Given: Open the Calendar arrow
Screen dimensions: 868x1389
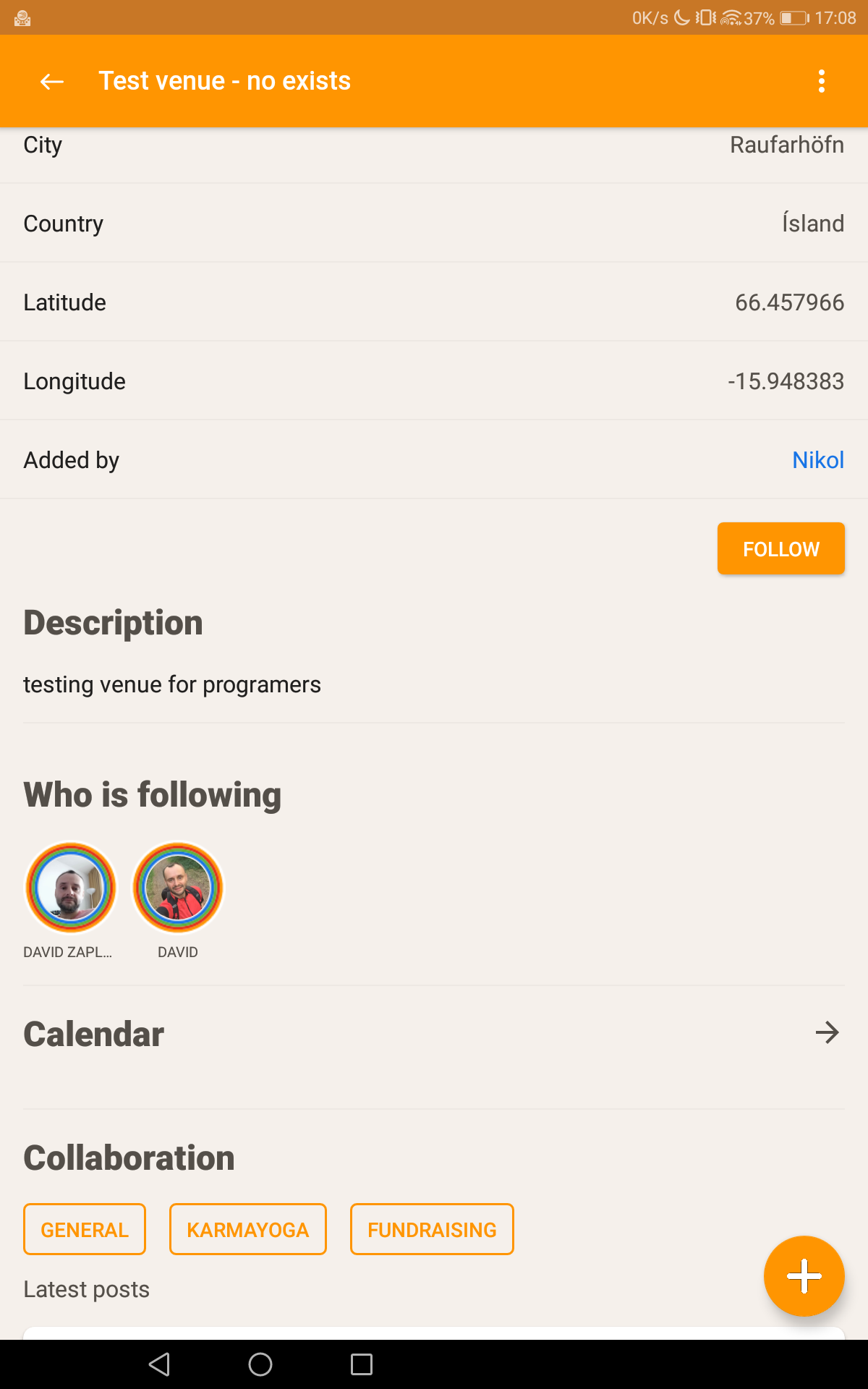Looking at the screenshot, I should point(827,1032).
